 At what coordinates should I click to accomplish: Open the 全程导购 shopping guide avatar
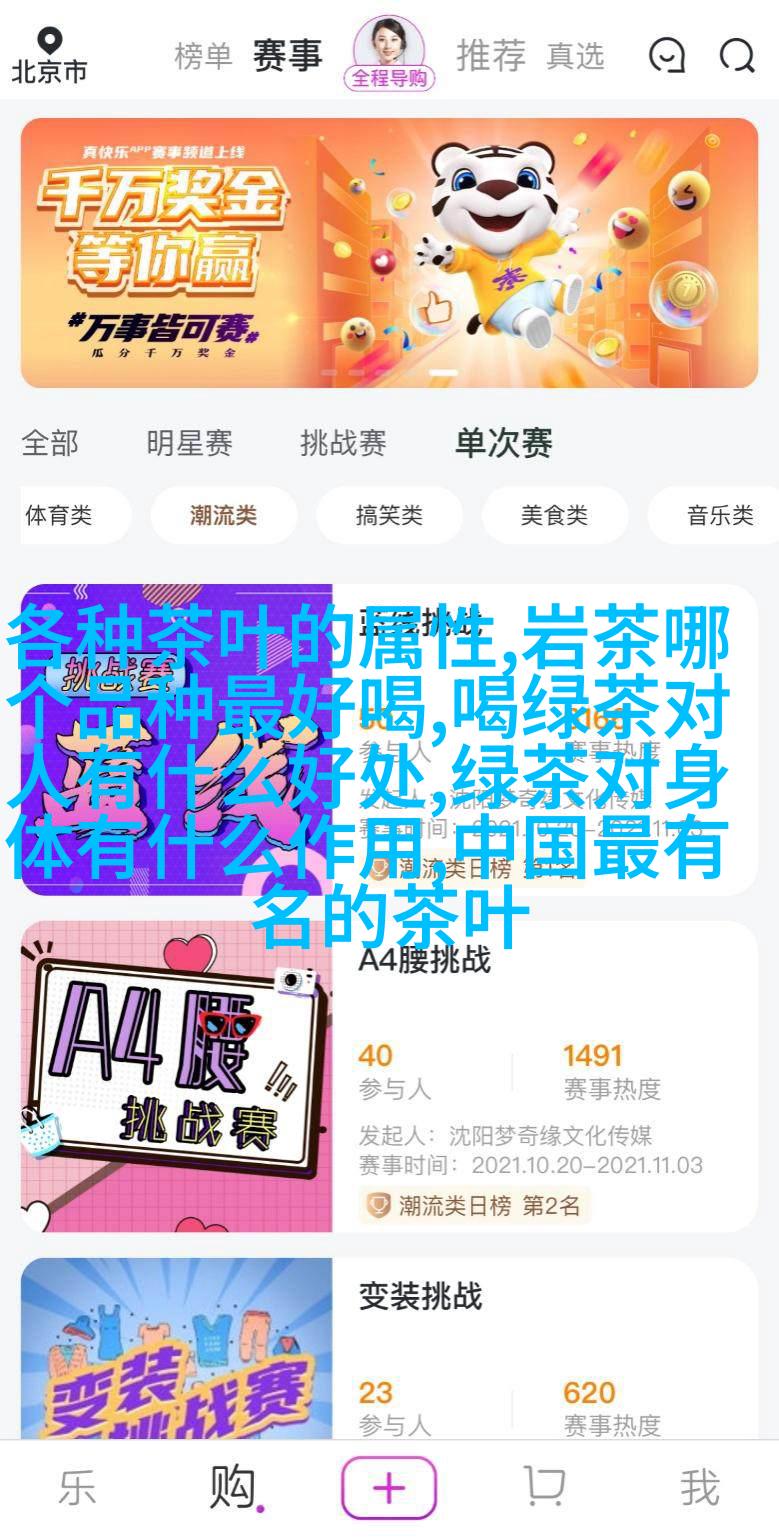[x=389, y=52]
